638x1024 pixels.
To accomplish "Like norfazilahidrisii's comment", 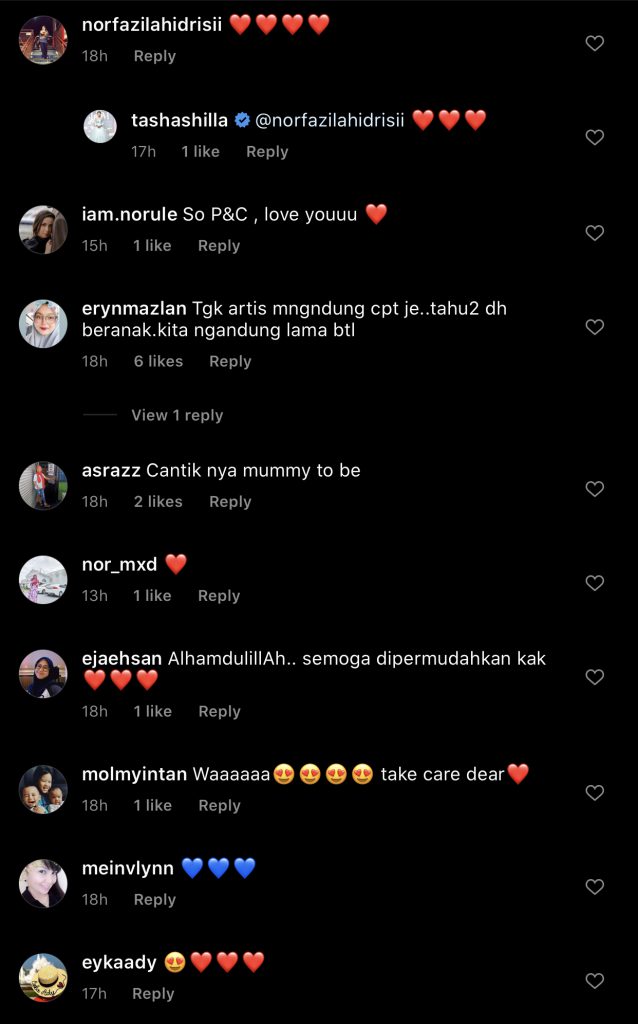I will (x=594, y=43).
